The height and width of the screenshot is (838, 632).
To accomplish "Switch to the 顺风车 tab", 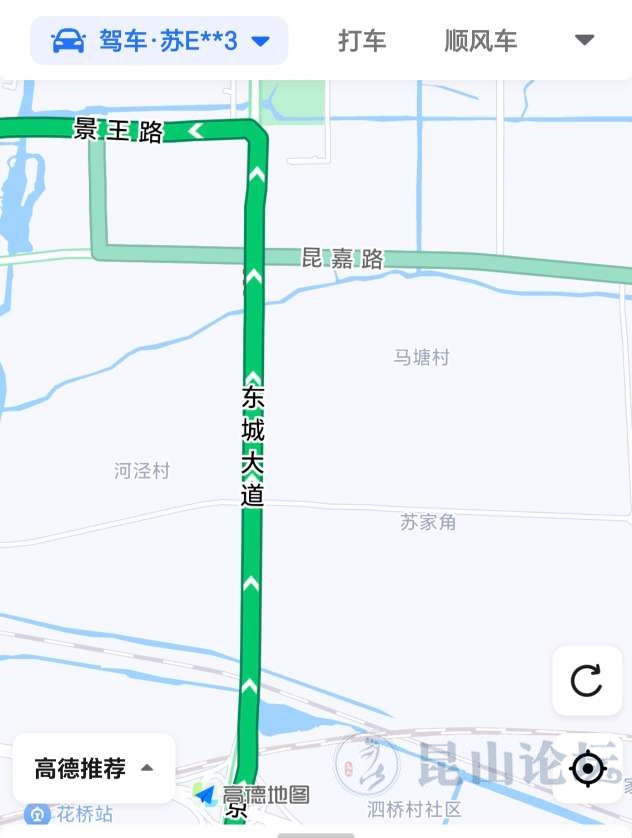I will [481, 41].
